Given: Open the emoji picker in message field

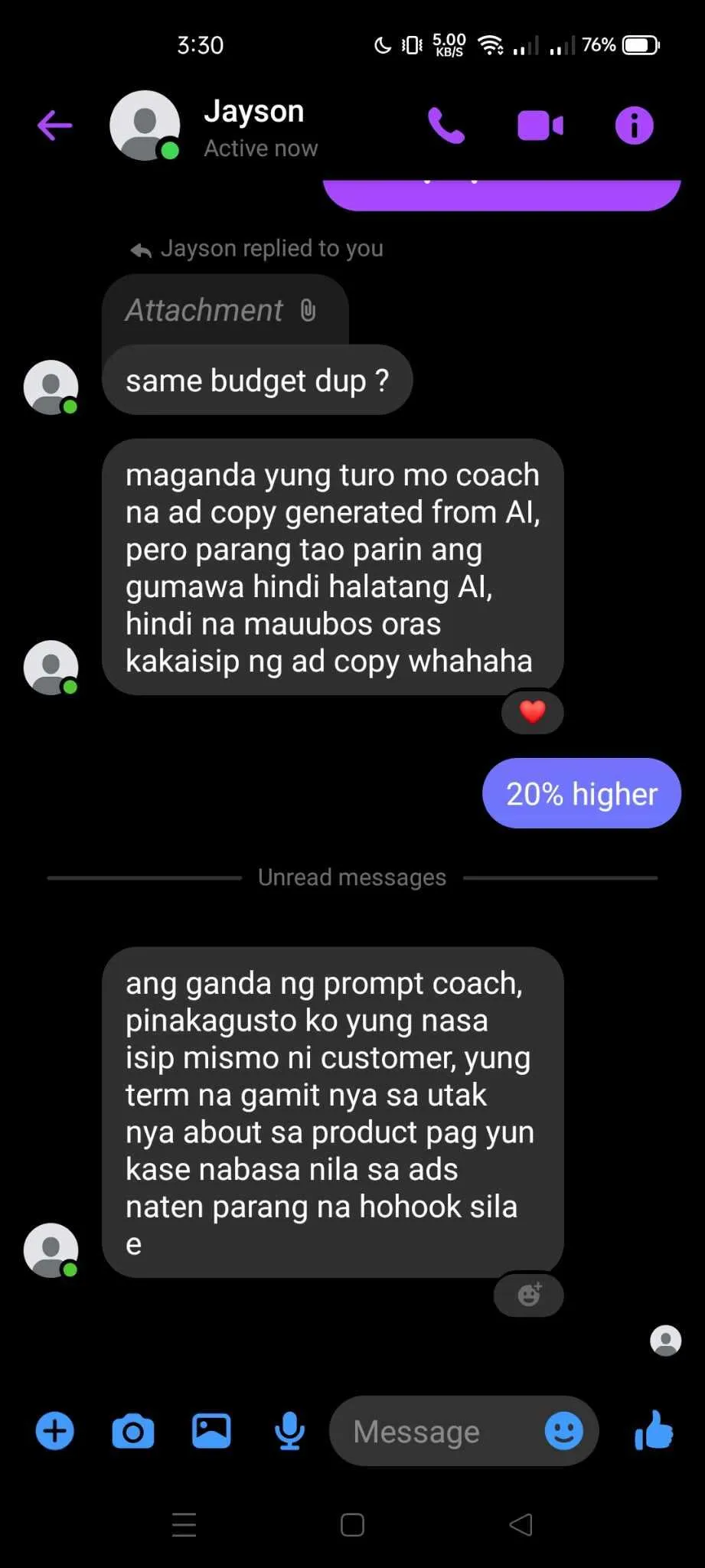Looking at the screenshot, I should 564,1431.
